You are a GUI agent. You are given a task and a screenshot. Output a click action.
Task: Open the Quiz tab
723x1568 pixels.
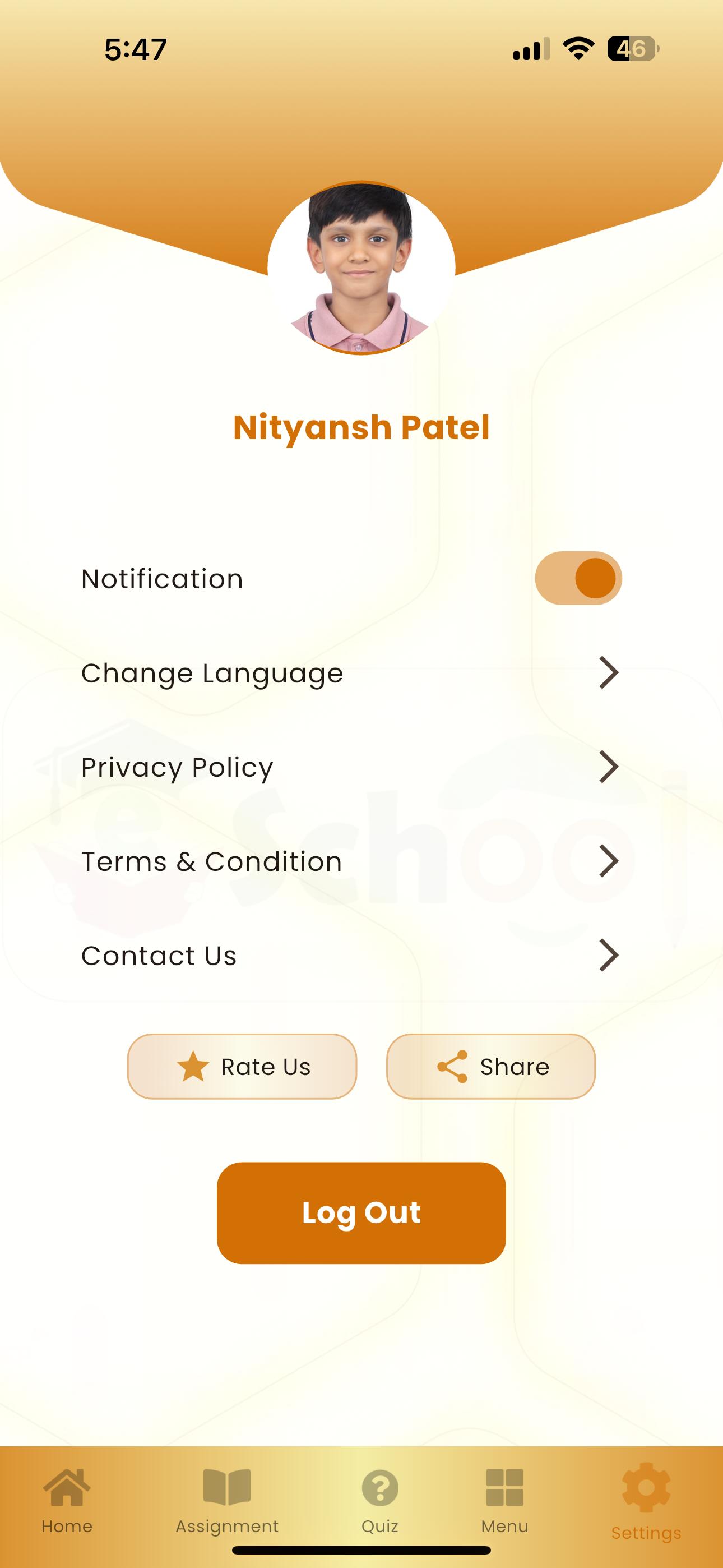click(380, 1500)
